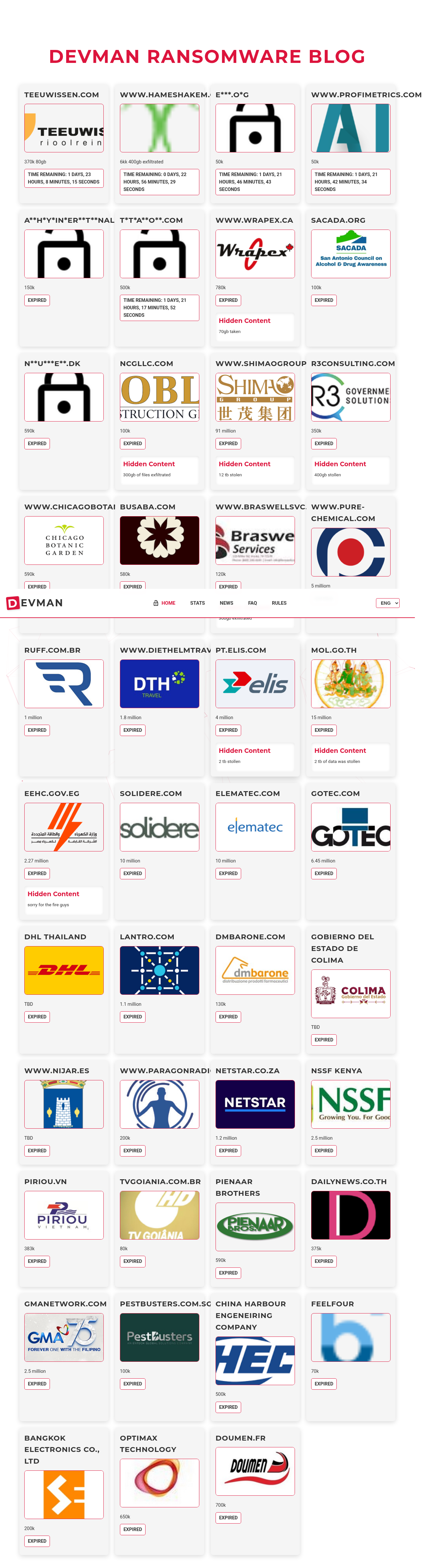Viewport: 422px width, 1568px height.
Task: Switch to the NEWS section
Action: (226, 603)
